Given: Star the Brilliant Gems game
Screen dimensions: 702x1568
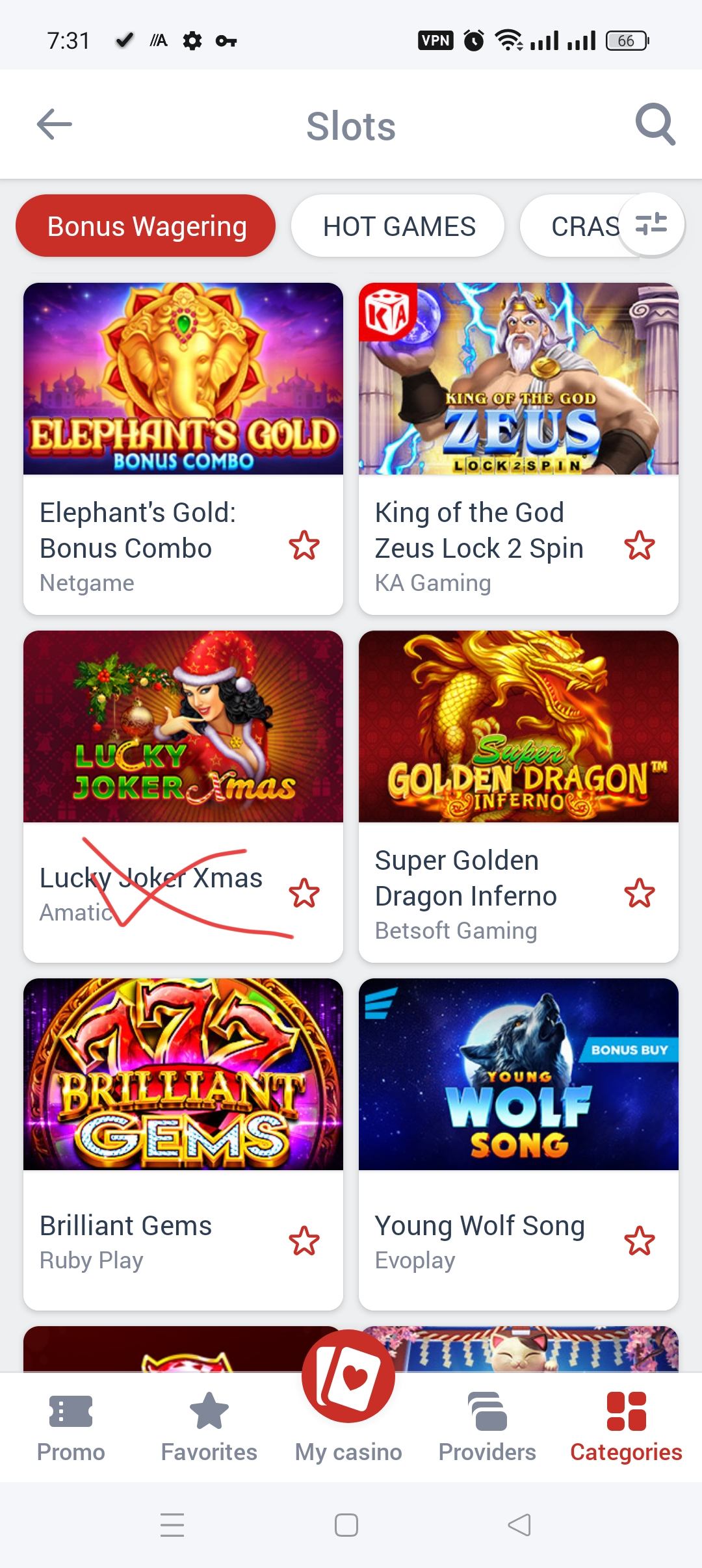Looking at the screenshot, I should click(304, 1241).
